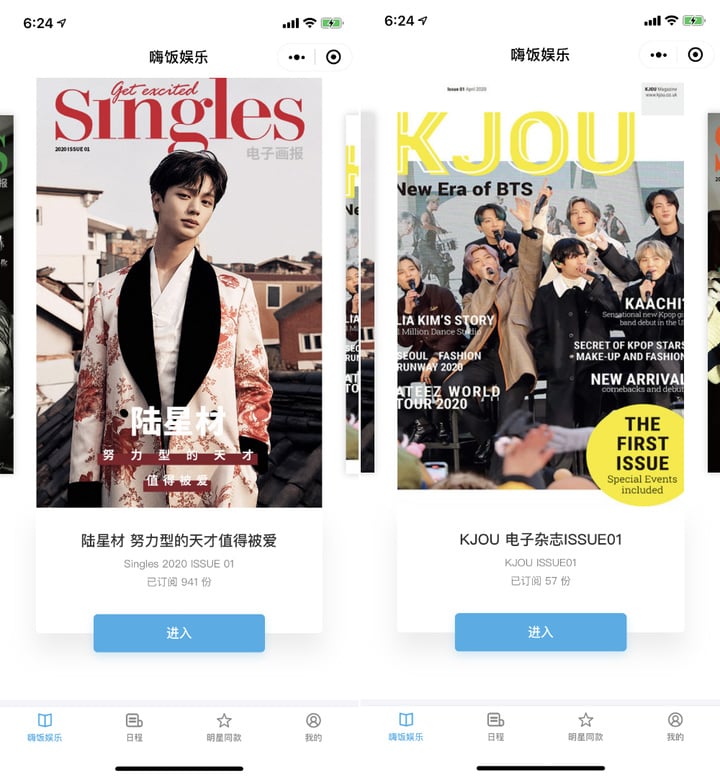The width and height of the screenshot is (720, 778).
Task: Switch to 明星同款 tab on the Singles screen
Action: tap(224, 727)
